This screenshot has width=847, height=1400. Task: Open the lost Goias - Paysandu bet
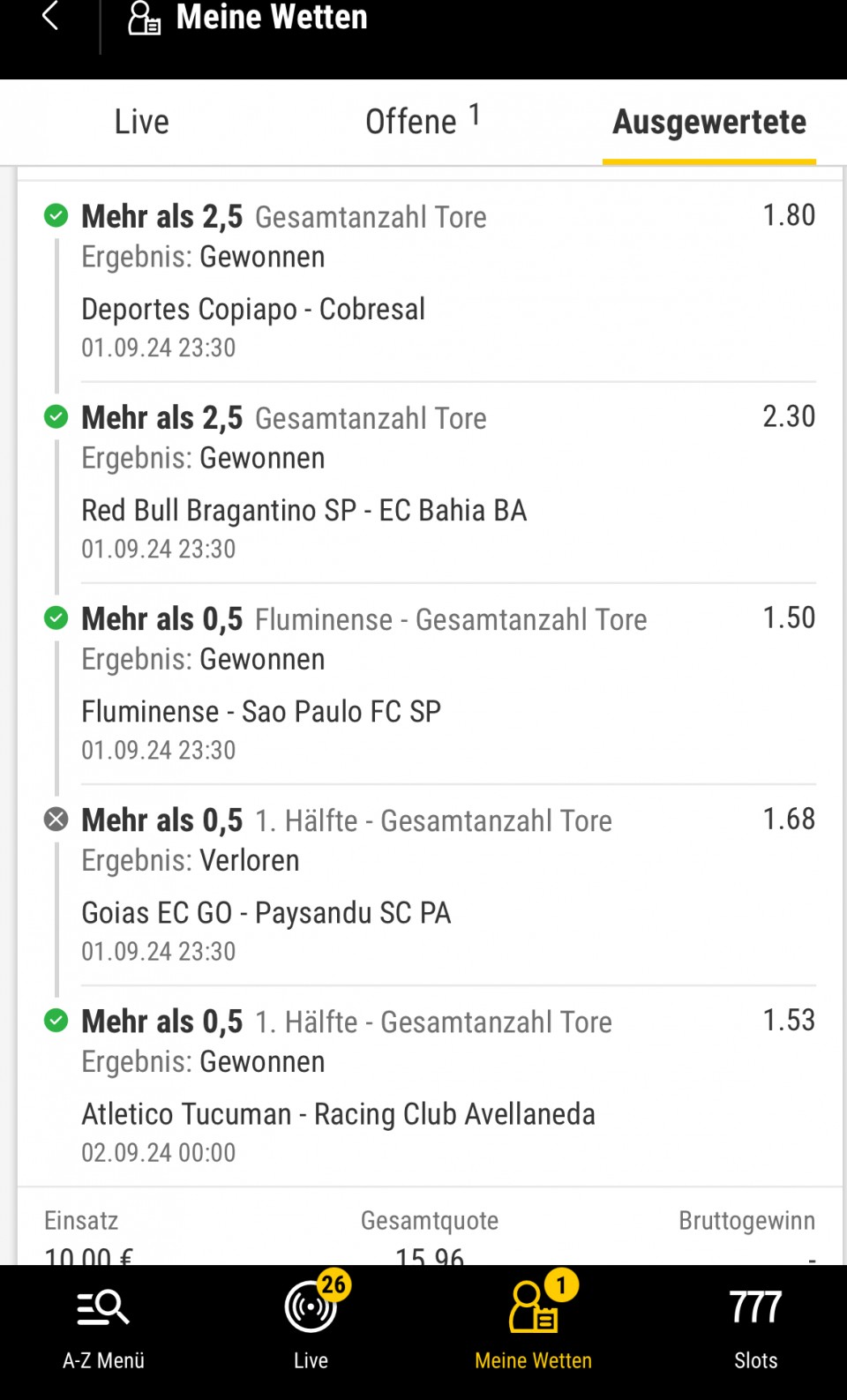click(x=431, y=885)
